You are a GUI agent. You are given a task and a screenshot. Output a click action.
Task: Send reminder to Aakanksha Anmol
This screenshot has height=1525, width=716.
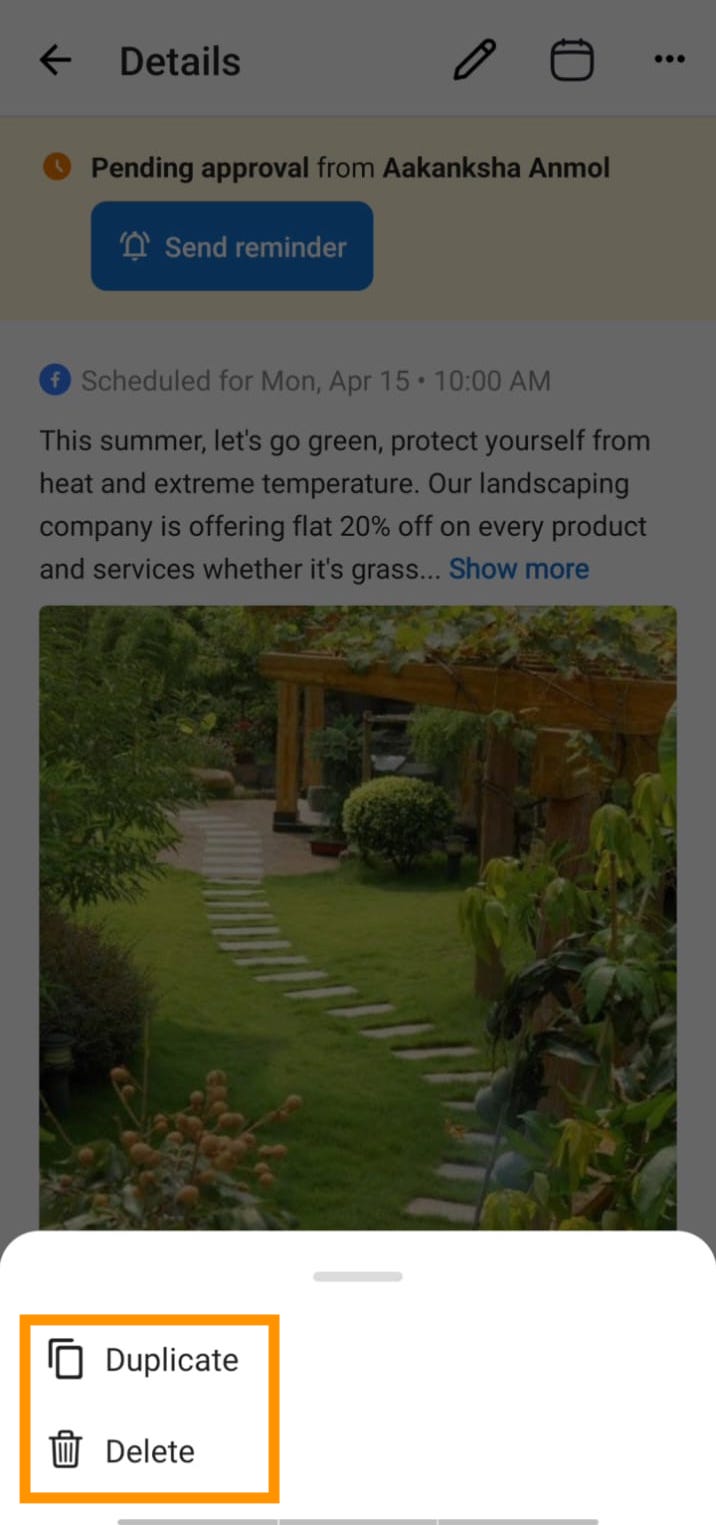point(232,246)
